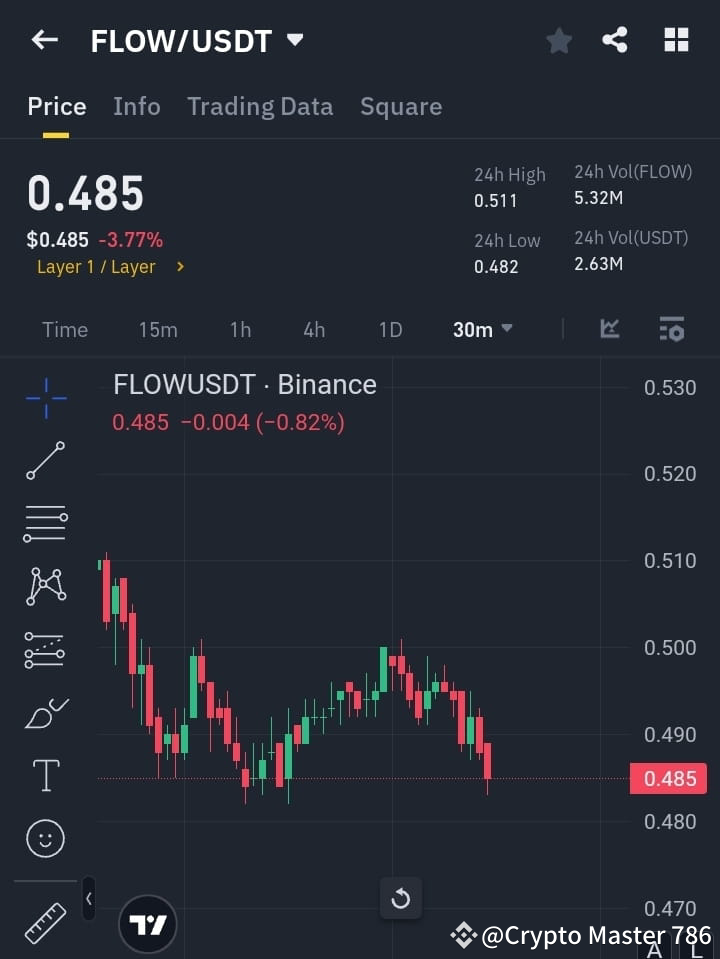Open the emoji sticker tool
720x959 pixels.
tap(44, 838)
